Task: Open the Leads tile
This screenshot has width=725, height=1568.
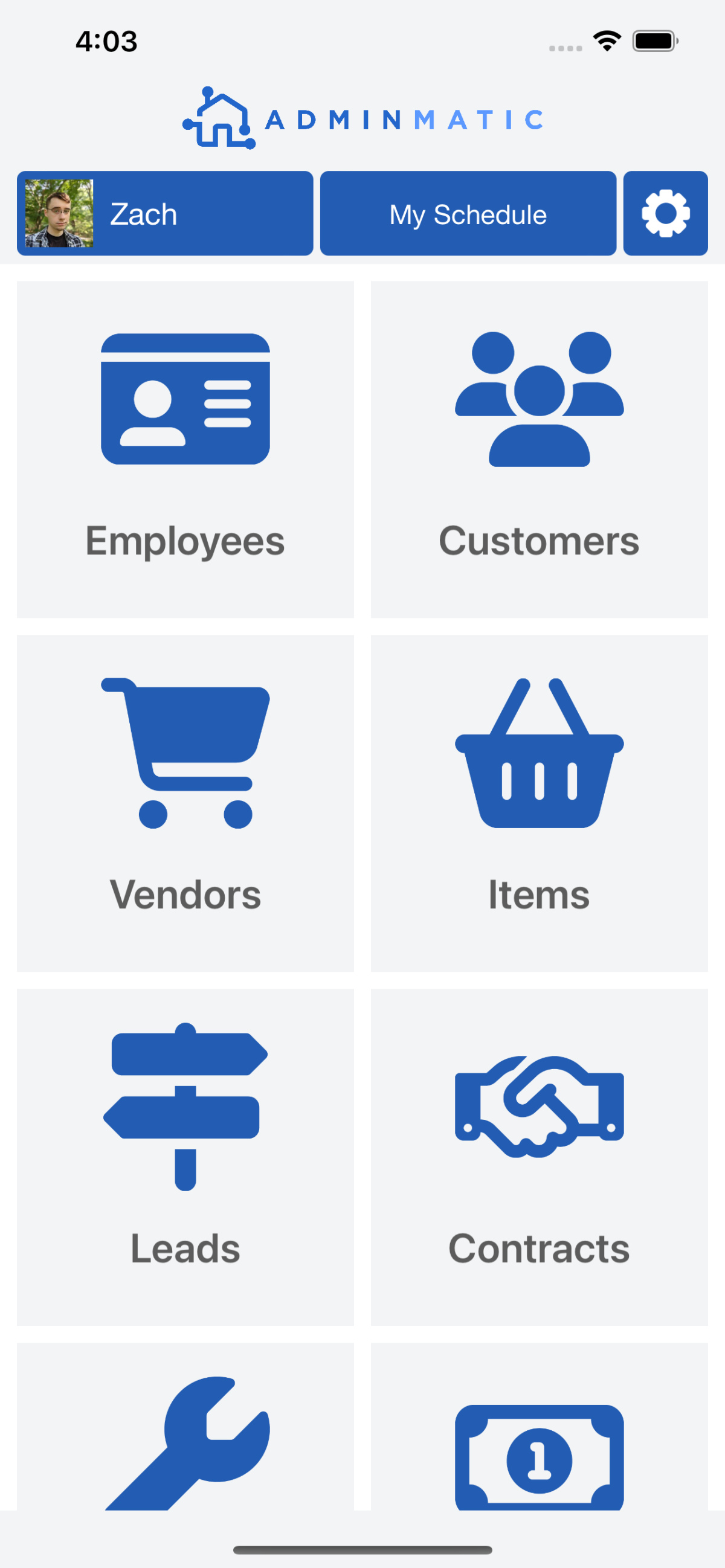Action: (x=185, y=1157)
